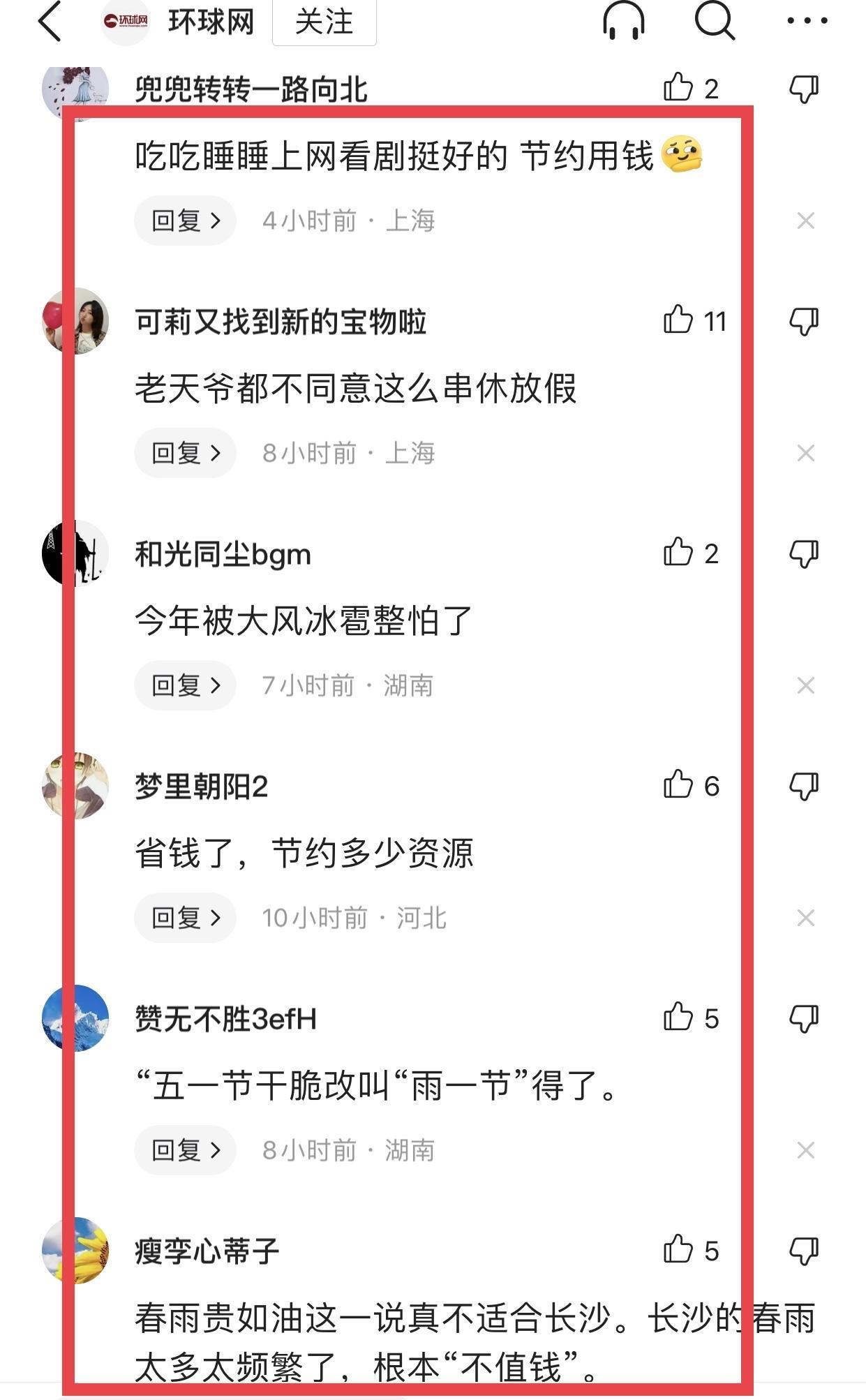Screen dimensions: 866x1400
Task: Like the comment by 梦里朝阳2
Action: pos(678,785)
